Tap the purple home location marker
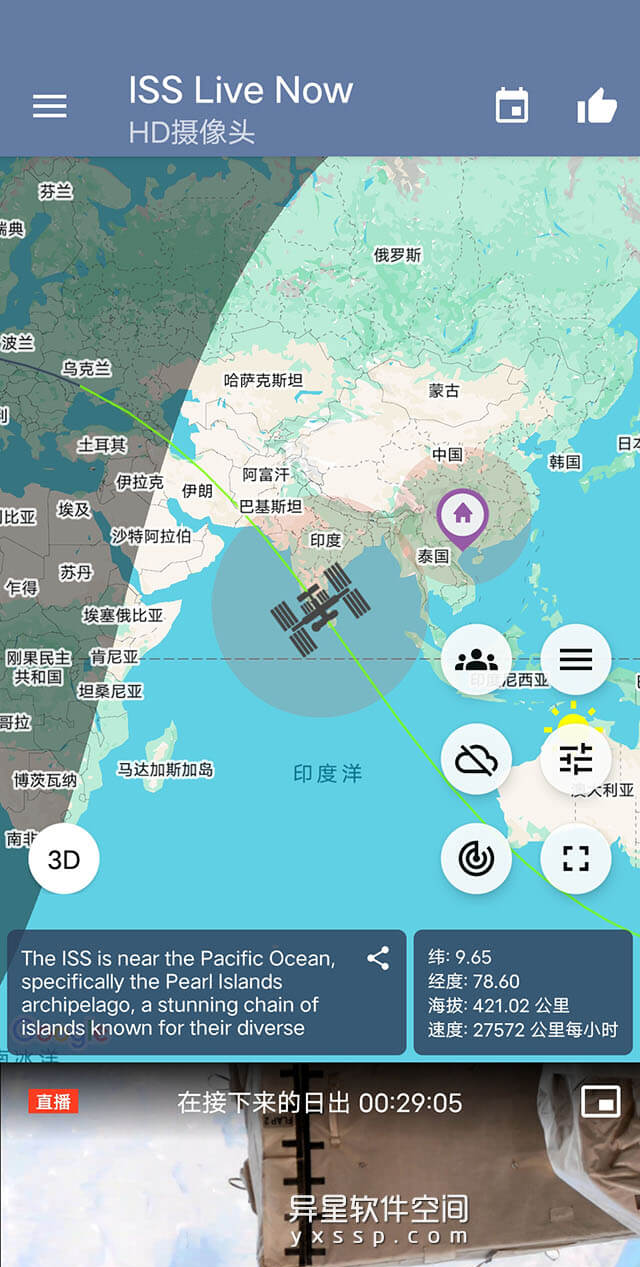The height and width of the screenshot is (1267, 640). coord(462,516)
